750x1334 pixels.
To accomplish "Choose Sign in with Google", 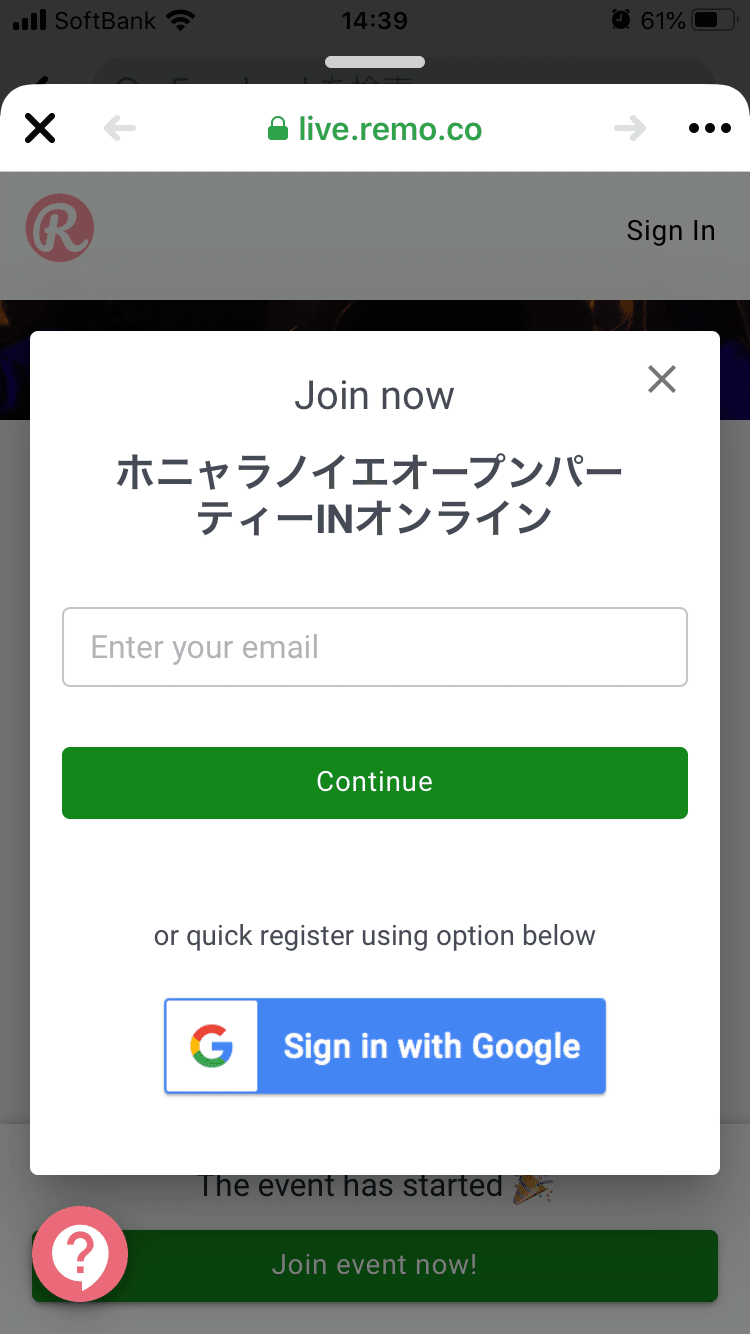I will pos(385,1046).
